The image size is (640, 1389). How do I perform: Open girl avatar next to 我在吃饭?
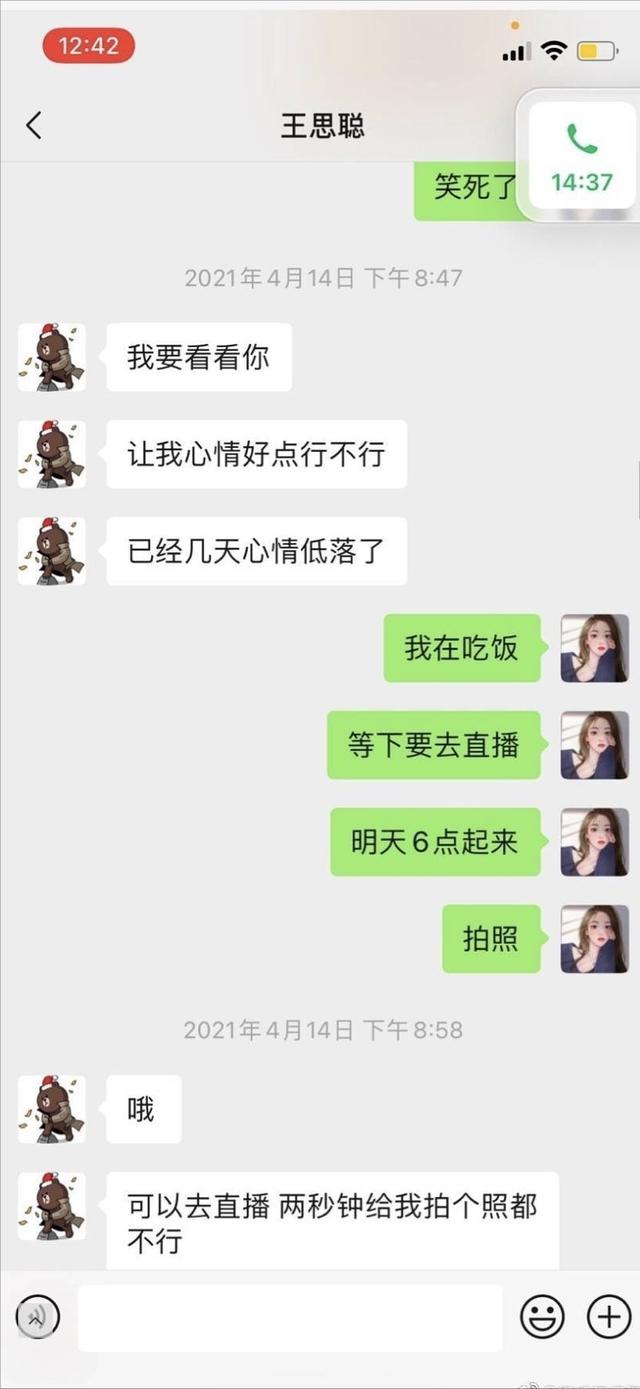(x=594, y=648)
